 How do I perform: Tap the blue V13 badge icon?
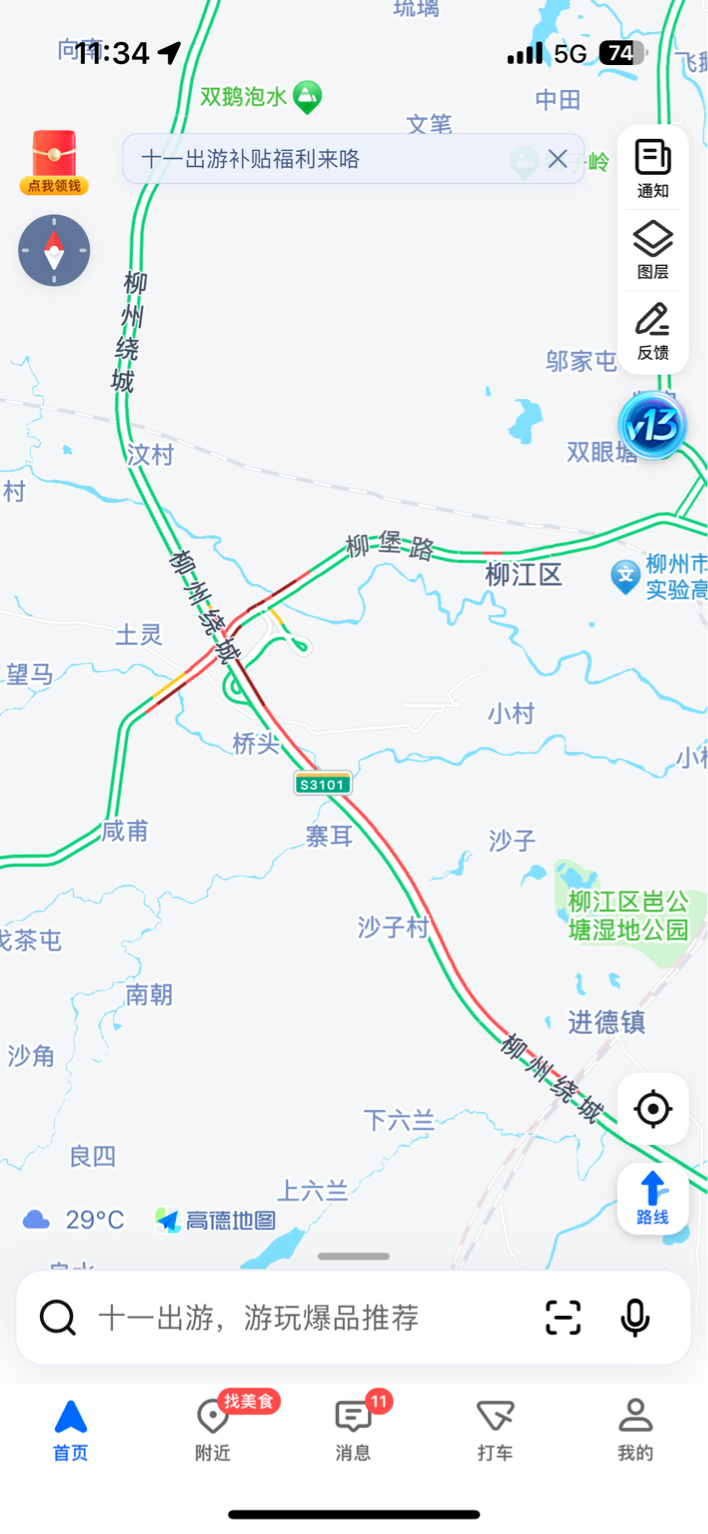(x=653, y=426)
